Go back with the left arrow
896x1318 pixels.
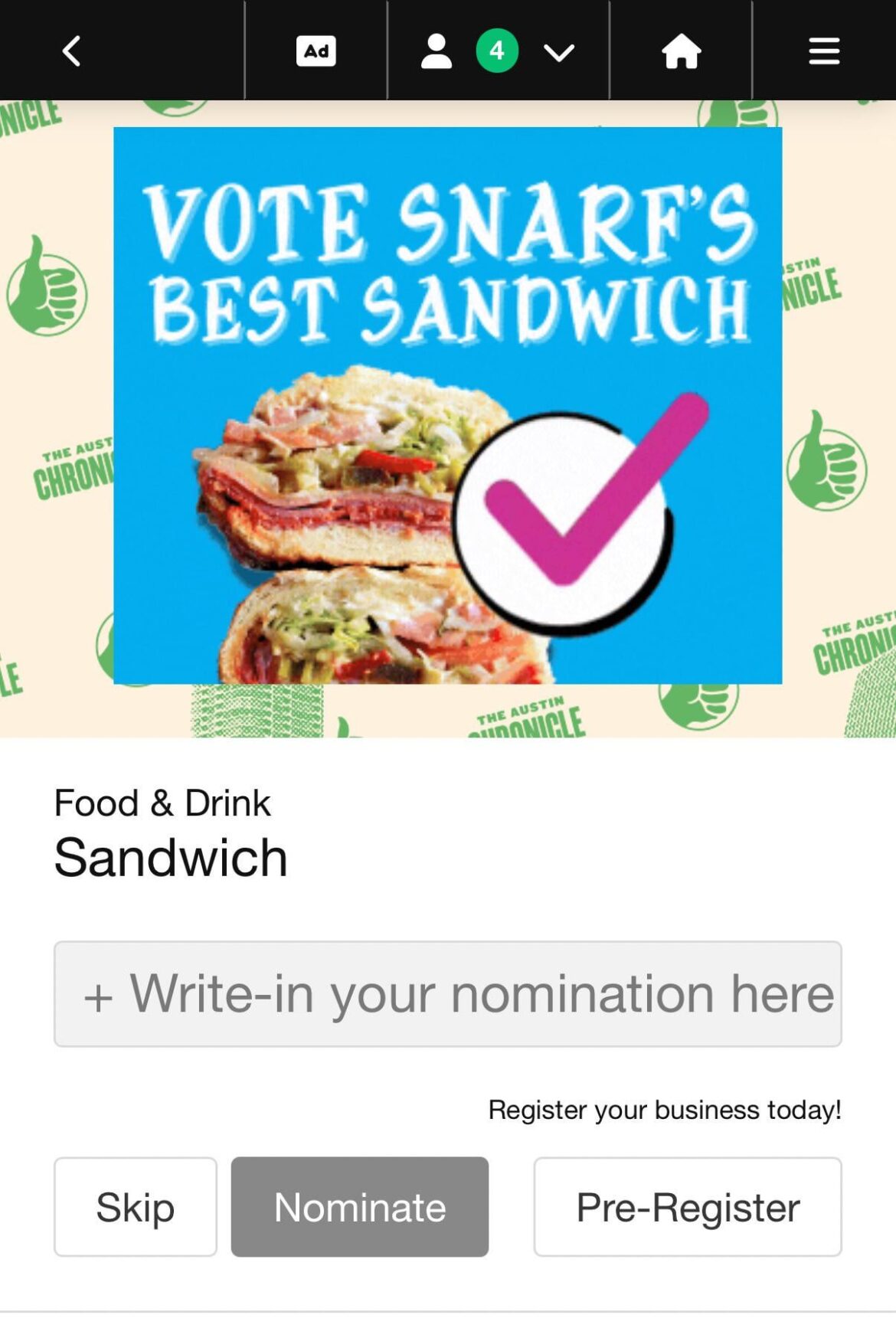pyautogui.click(x=71, y=51)
